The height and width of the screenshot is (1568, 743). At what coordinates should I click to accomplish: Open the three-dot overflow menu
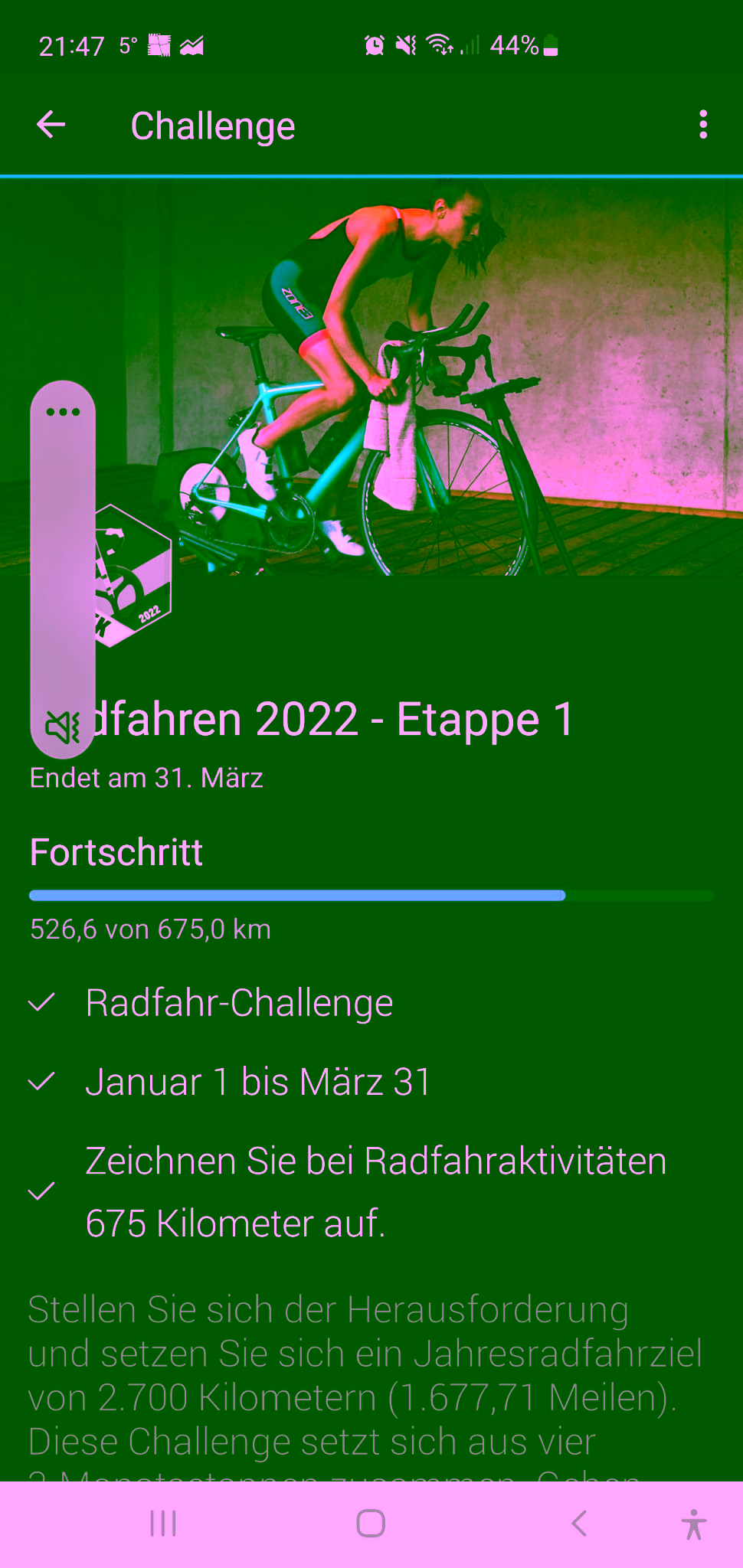[702, 125]
